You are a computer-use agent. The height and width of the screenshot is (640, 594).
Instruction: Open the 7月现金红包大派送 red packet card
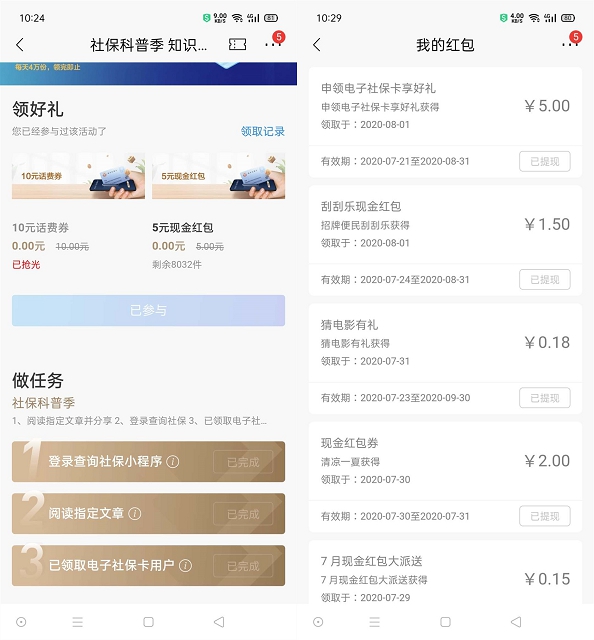coord(445,572)
